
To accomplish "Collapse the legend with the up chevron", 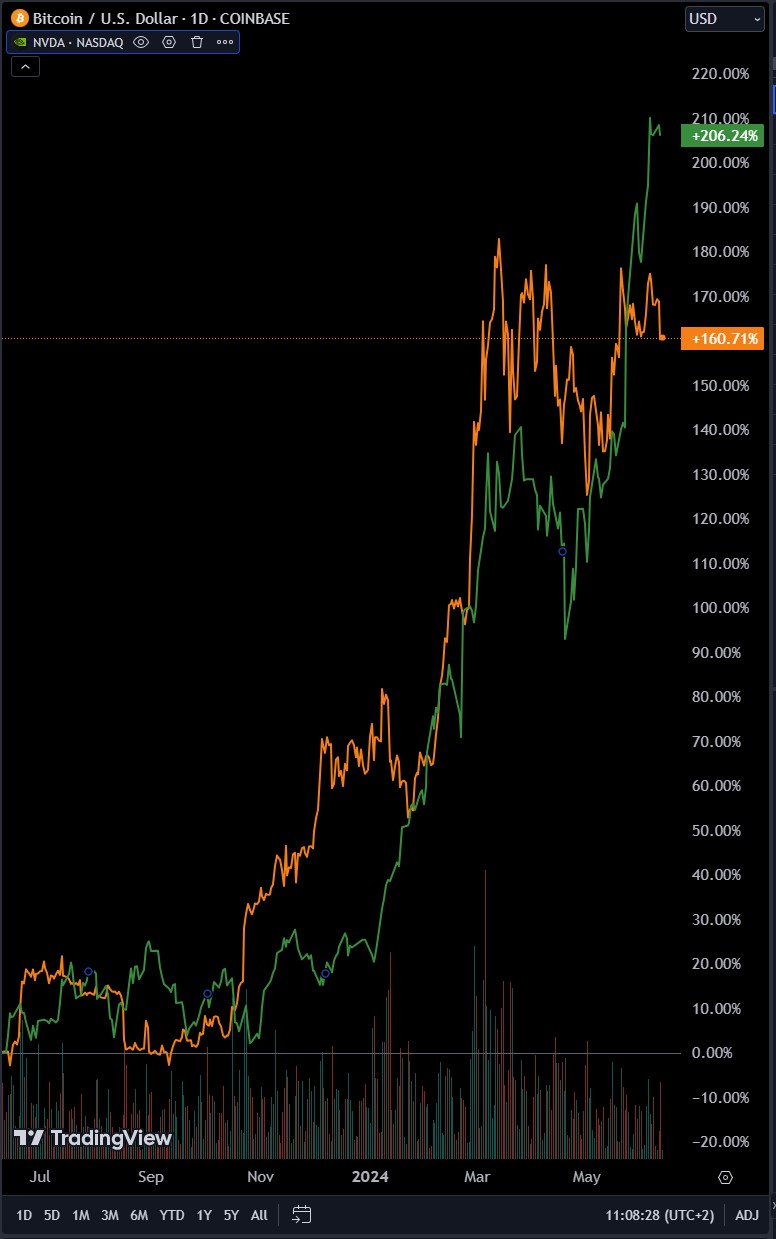I will click(24, 66).
